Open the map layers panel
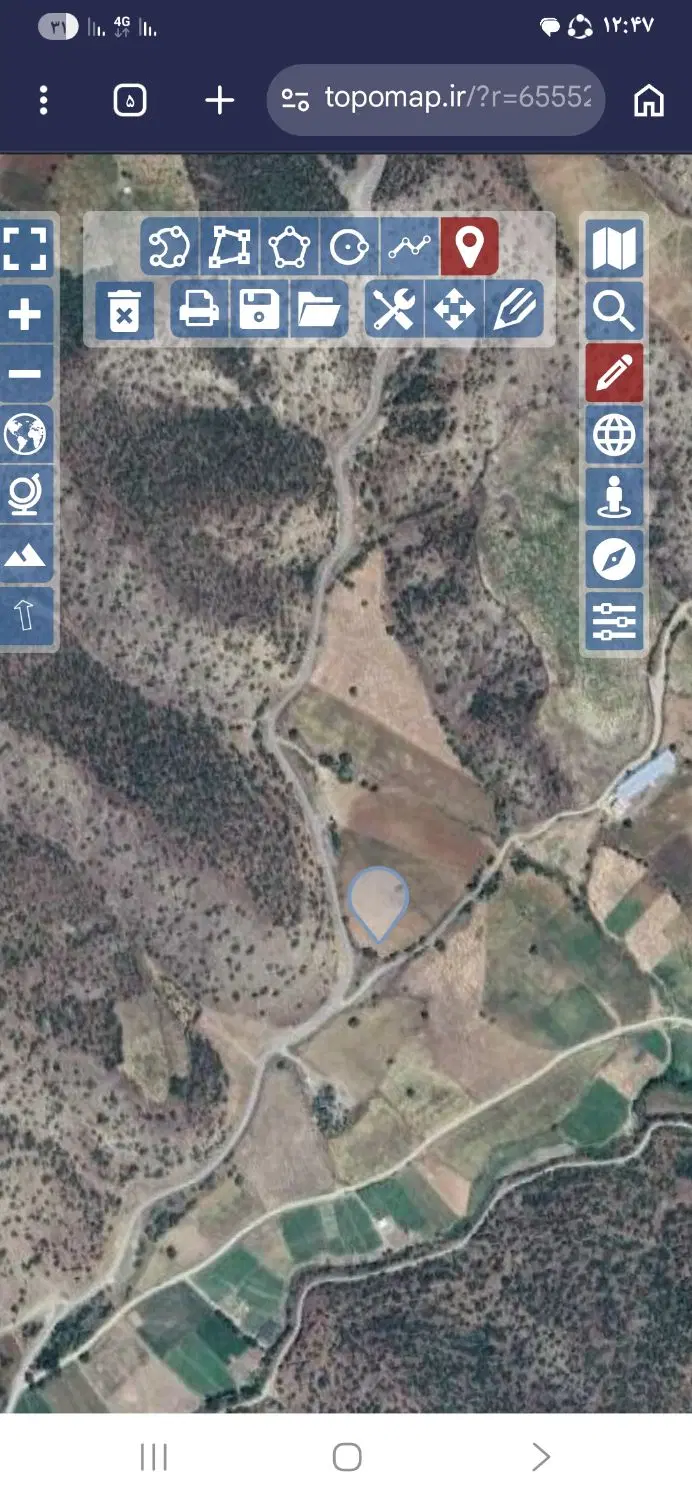The height and width of the screenshot is (1500, 692). (x=614, y=249)
